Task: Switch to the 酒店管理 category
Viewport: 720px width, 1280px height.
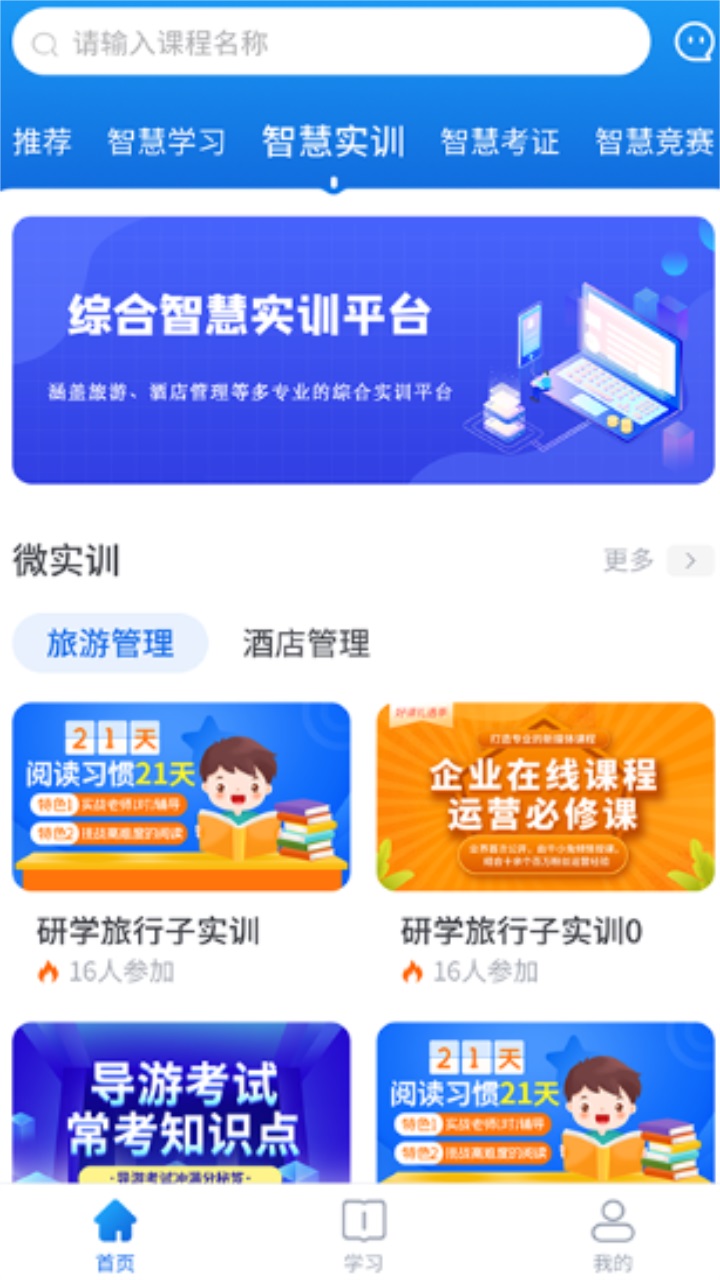Action: click(306, 643)
